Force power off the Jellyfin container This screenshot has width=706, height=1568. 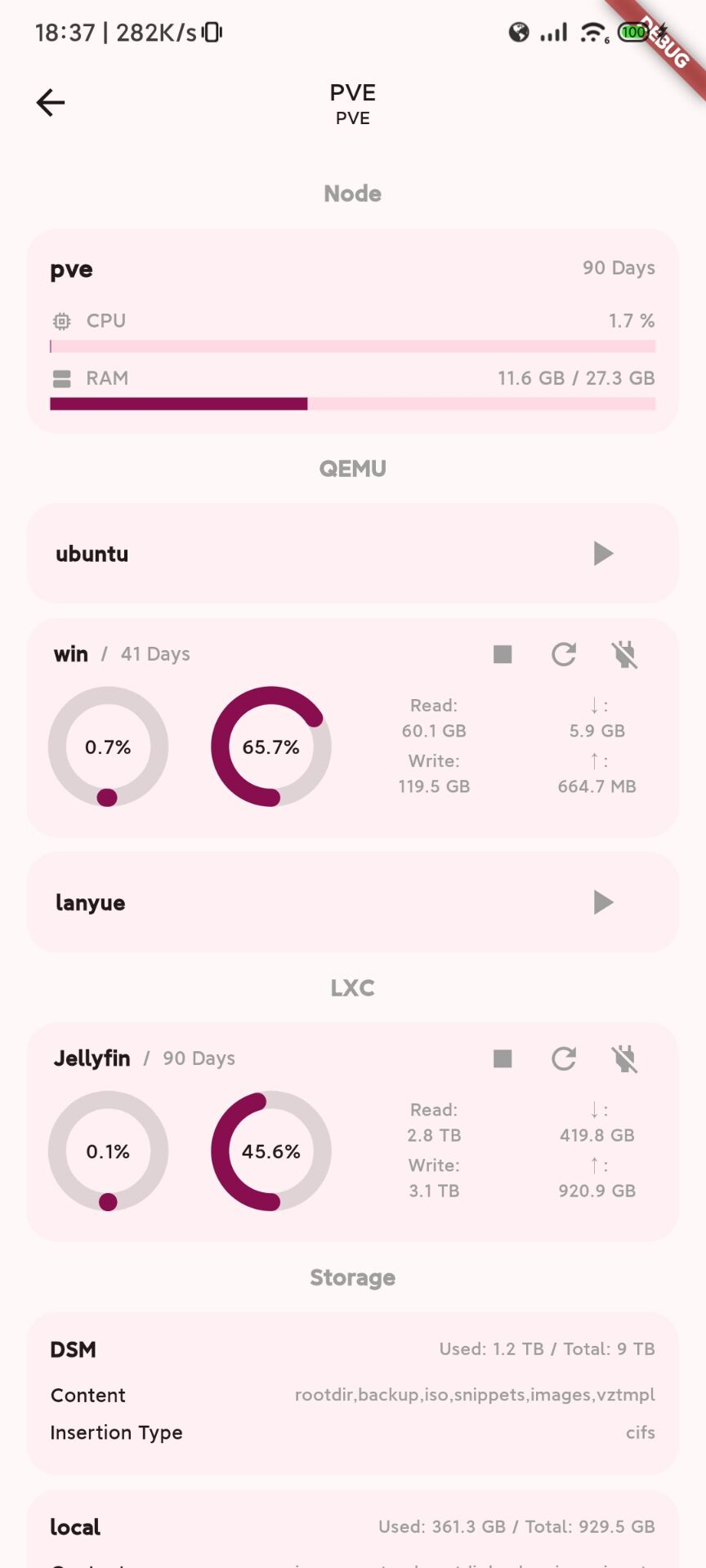pyautogui.click(x=624, y=1059)
